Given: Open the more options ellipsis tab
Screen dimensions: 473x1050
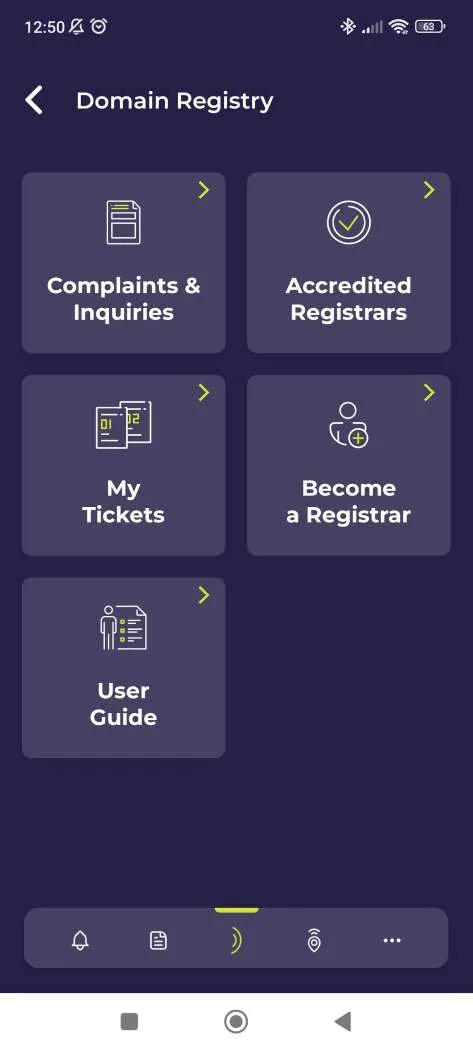Looking at the screenshot, I should tap(392, 941).
